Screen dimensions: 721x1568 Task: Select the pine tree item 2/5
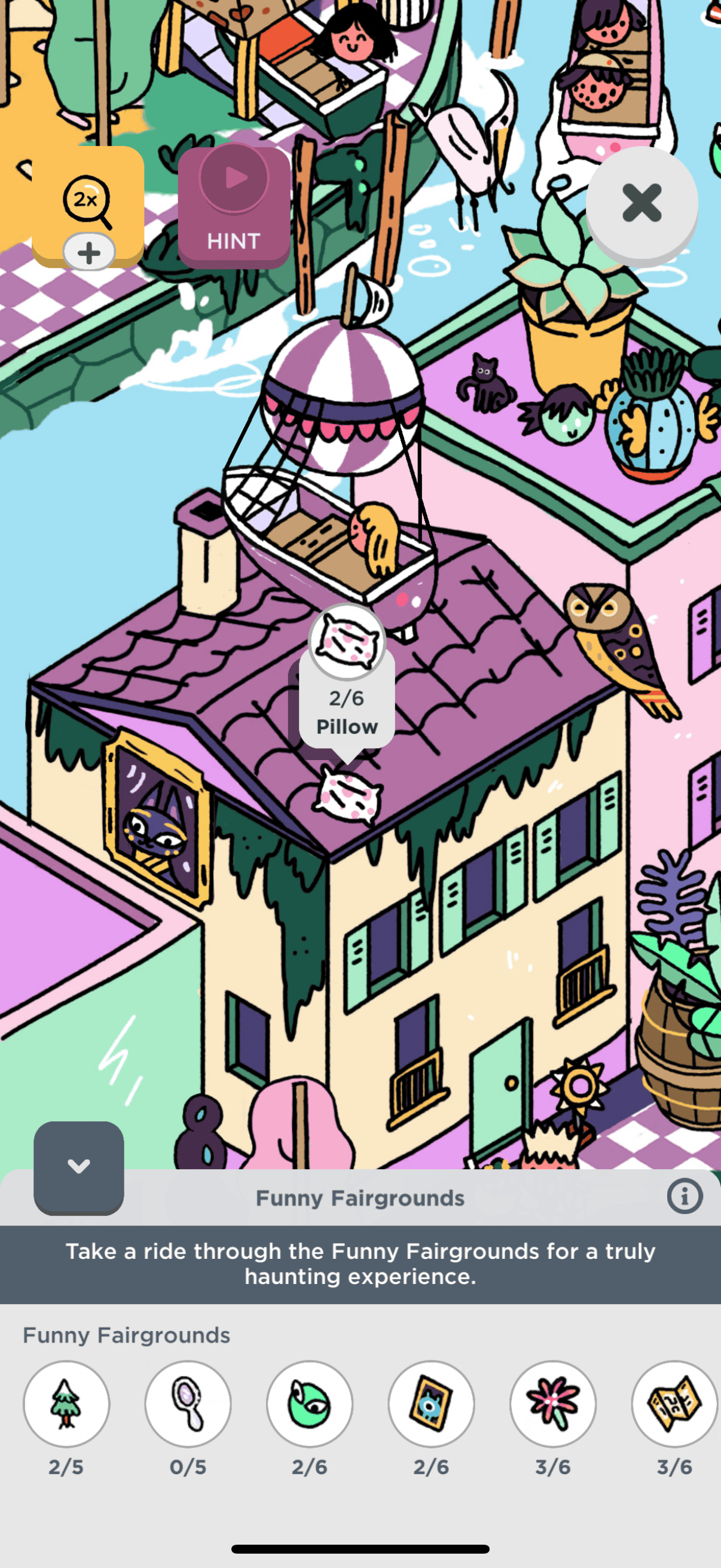(66, 1404)
